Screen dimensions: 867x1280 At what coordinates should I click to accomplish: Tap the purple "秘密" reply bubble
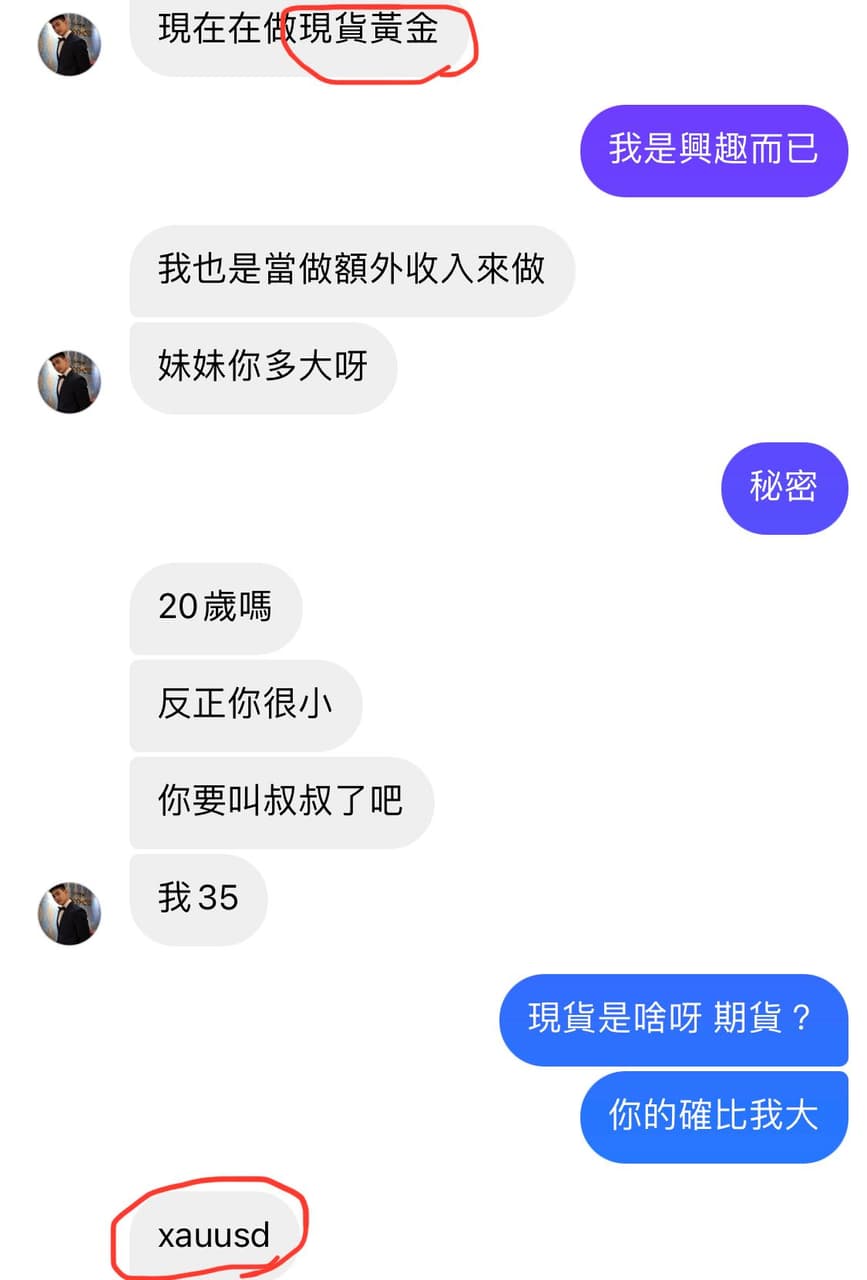(784, 488)
